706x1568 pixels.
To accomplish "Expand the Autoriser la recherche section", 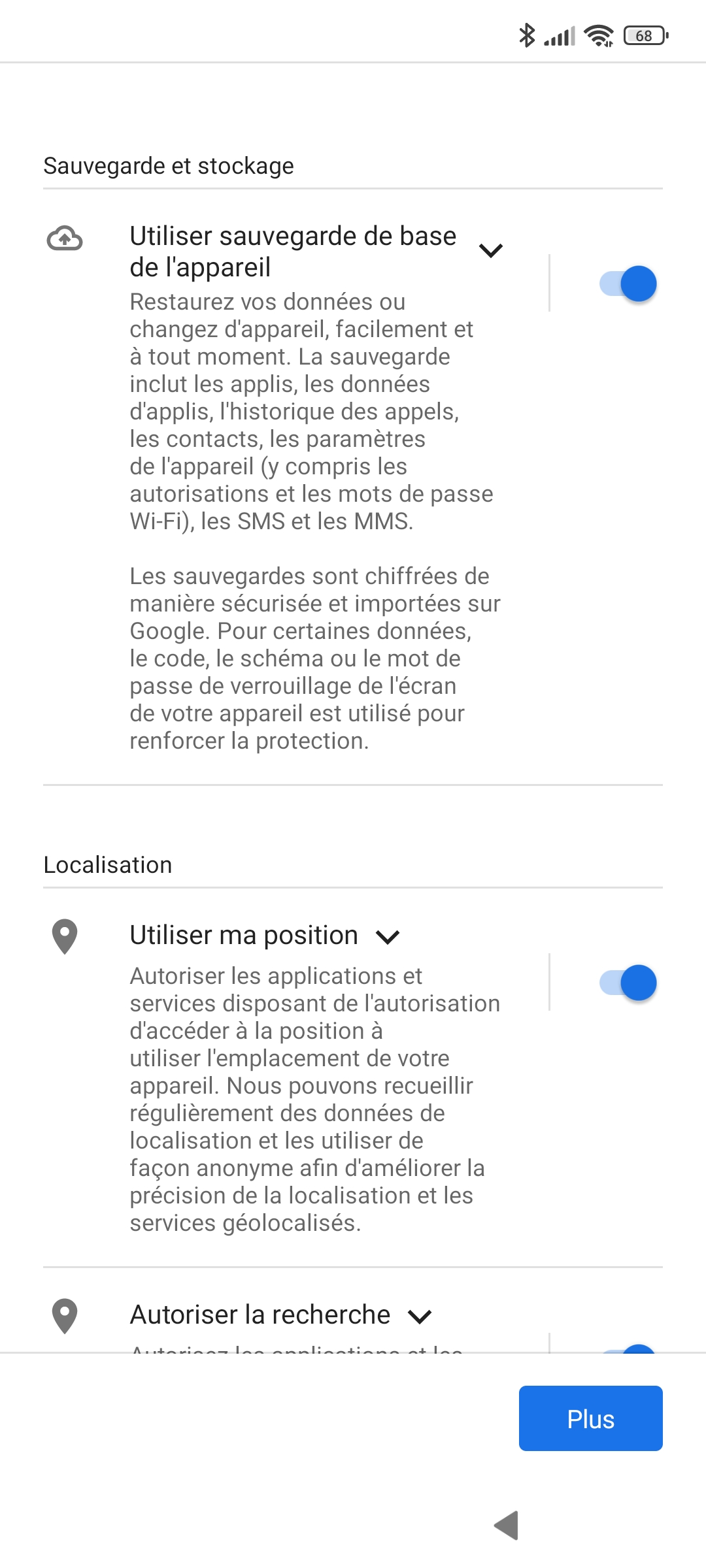I will (x=420, y=1316).
